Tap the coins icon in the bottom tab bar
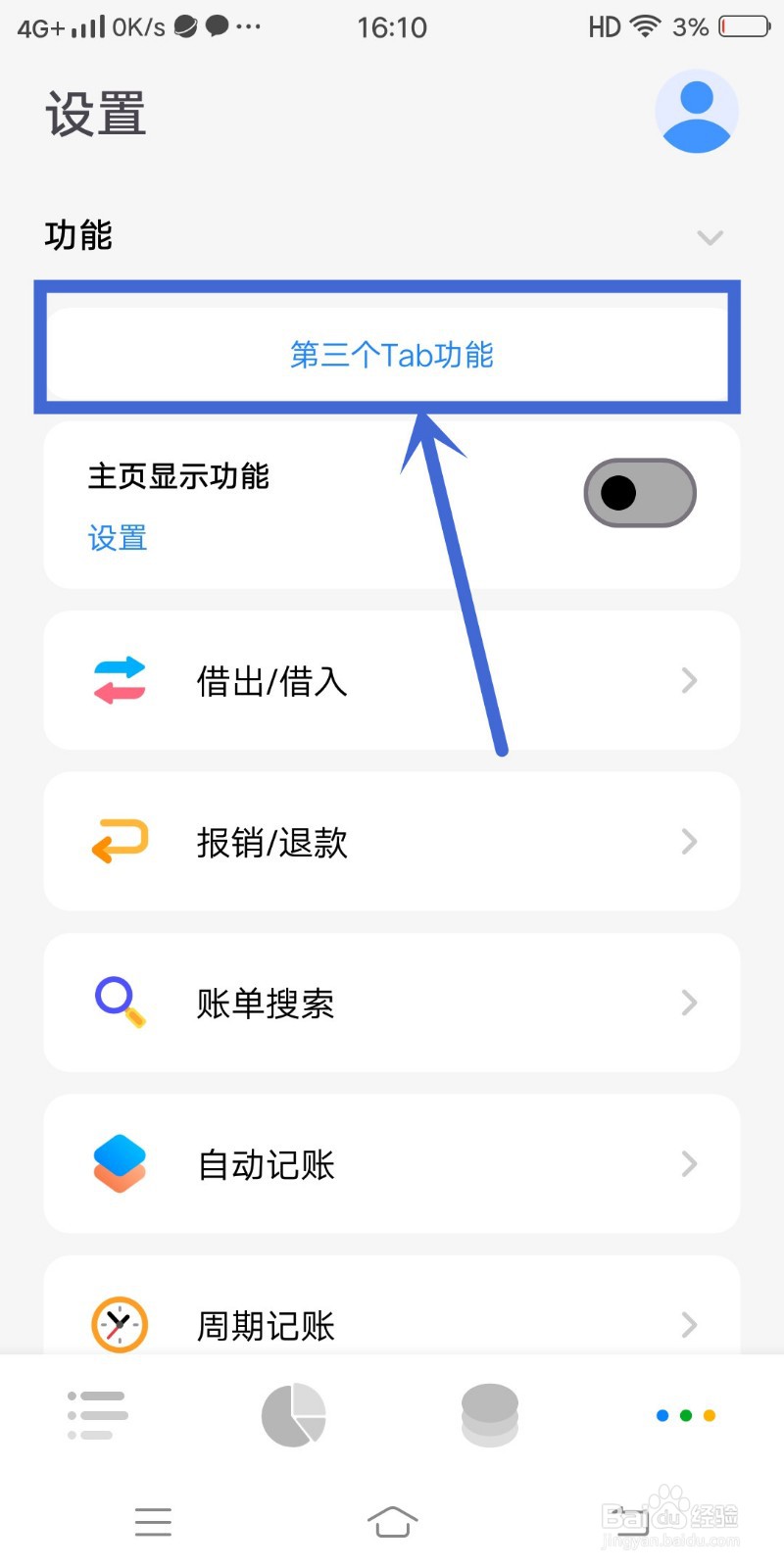 coord(489,1414)
